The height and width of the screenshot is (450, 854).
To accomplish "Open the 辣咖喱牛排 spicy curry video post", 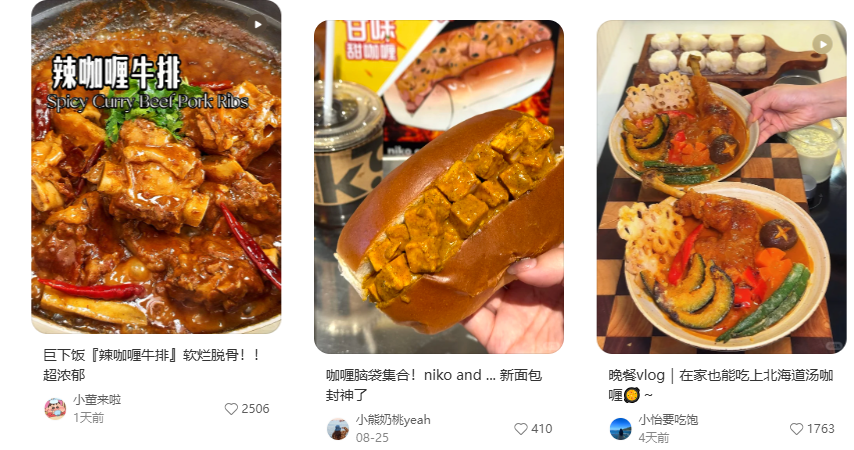I will pos(156,170).
